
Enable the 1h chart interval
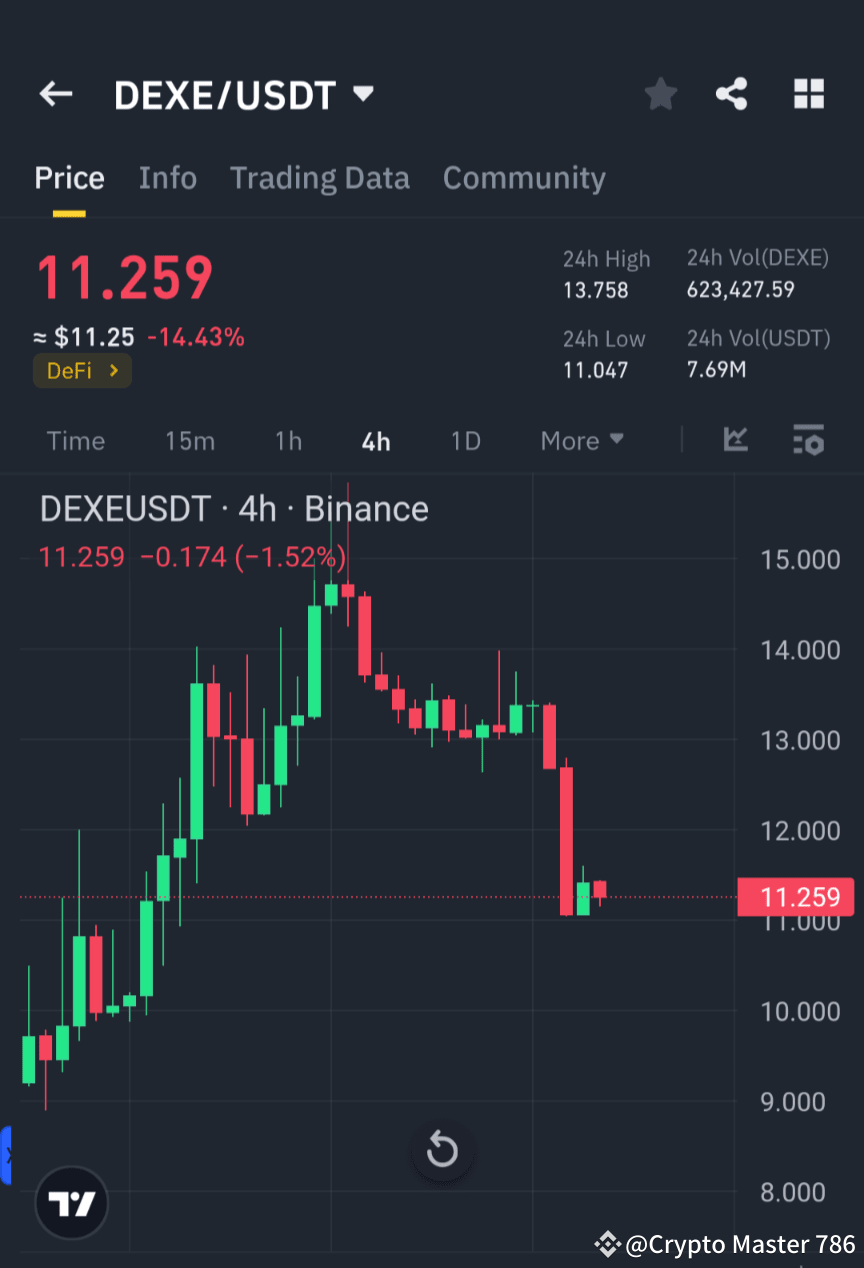click(x=288, y=440)
